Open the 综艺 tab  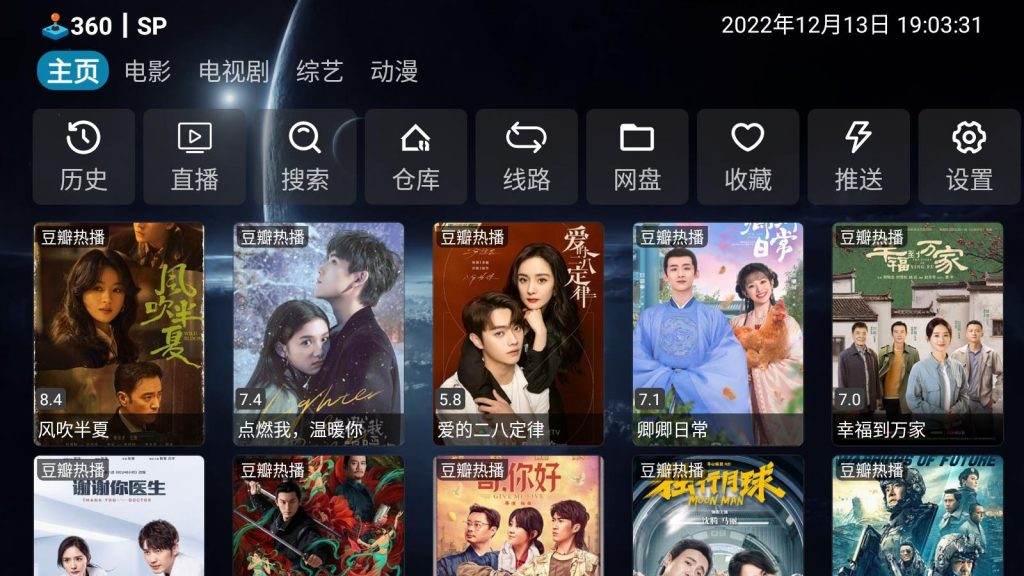coord(319,72)
